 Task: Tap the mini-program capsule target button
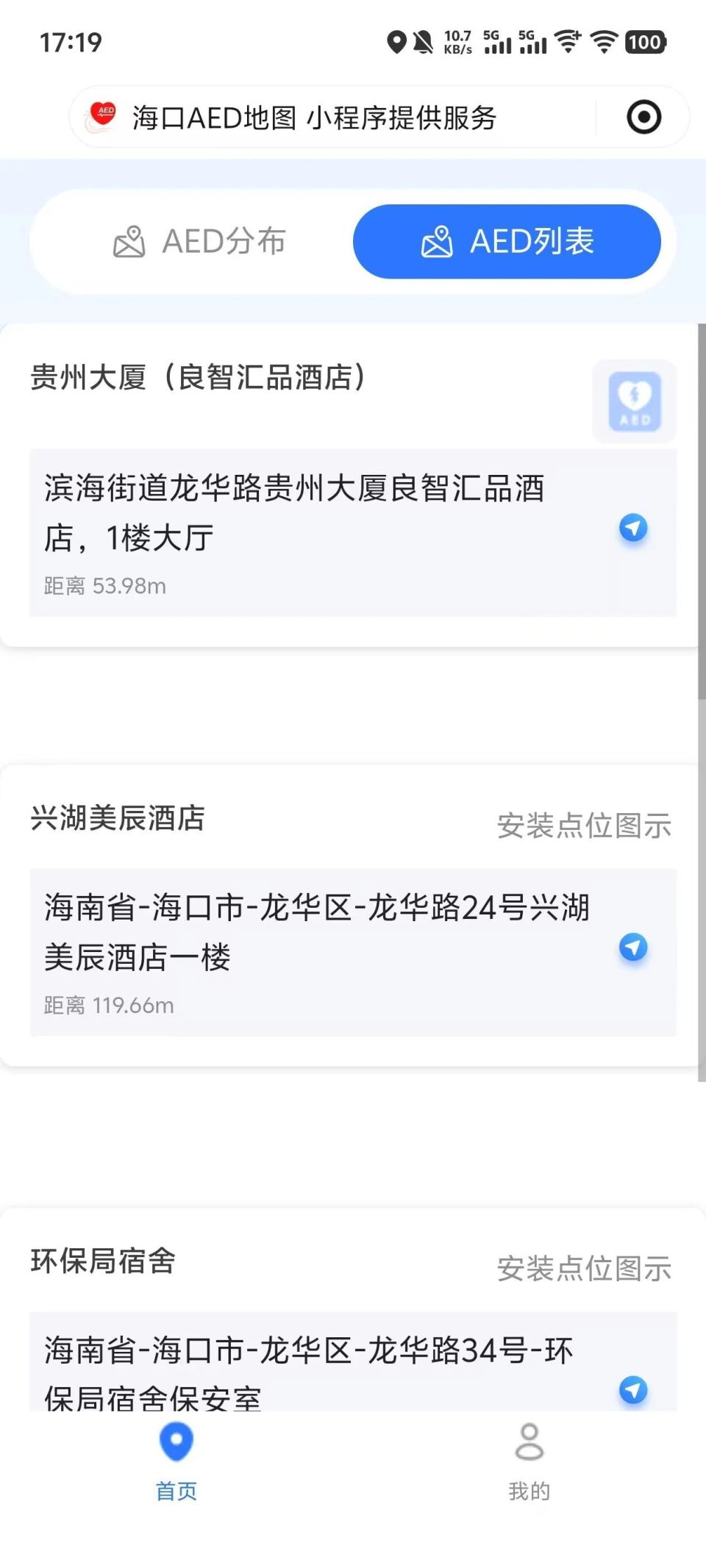click(643, 115)
